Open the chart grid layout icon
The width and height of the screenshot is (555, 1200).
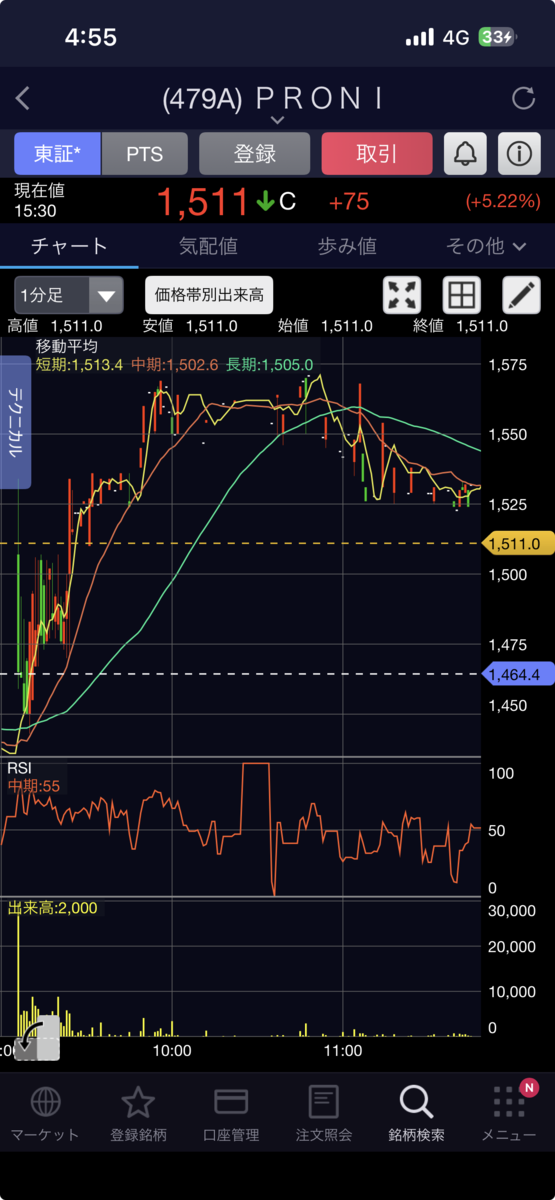click(x=462, y=295)
